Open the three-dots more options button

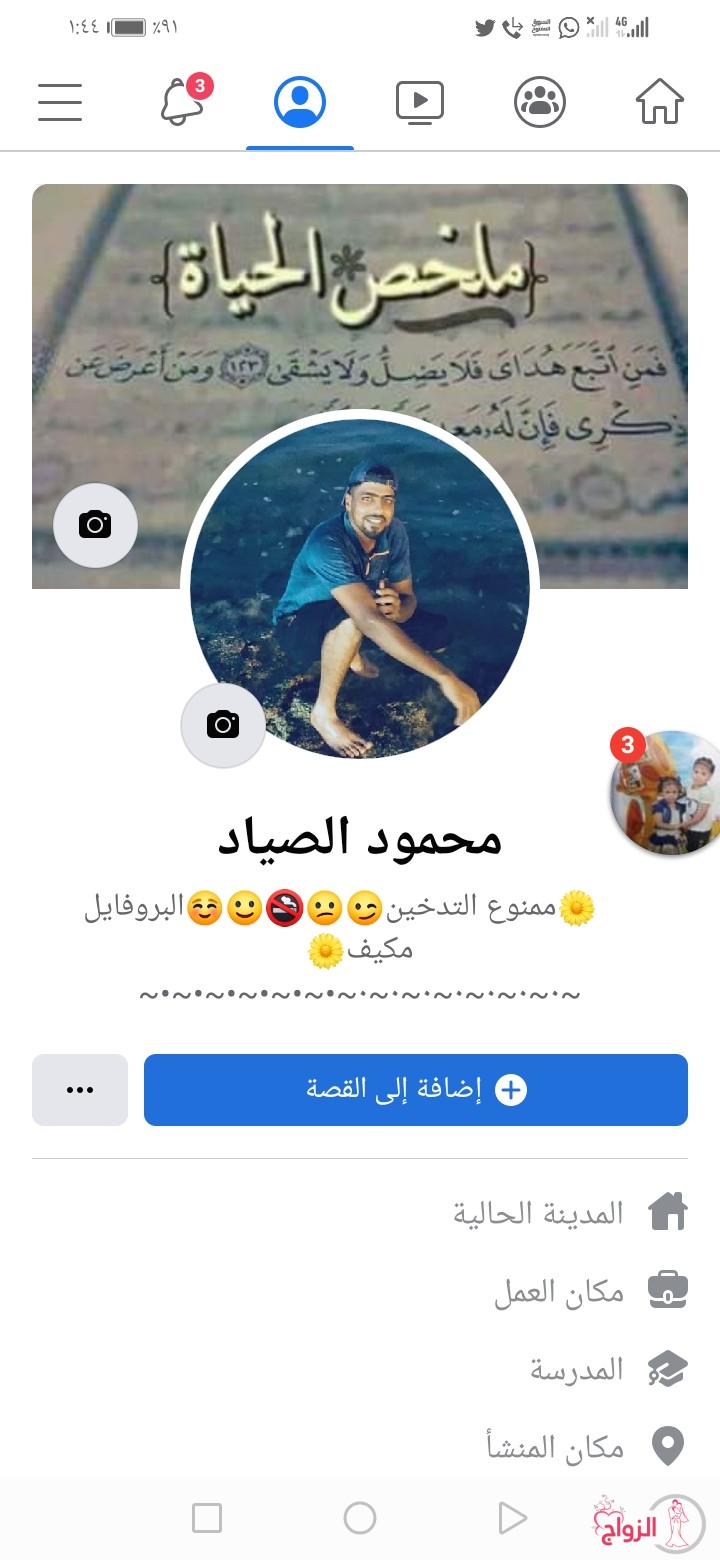coord(80,1090)
